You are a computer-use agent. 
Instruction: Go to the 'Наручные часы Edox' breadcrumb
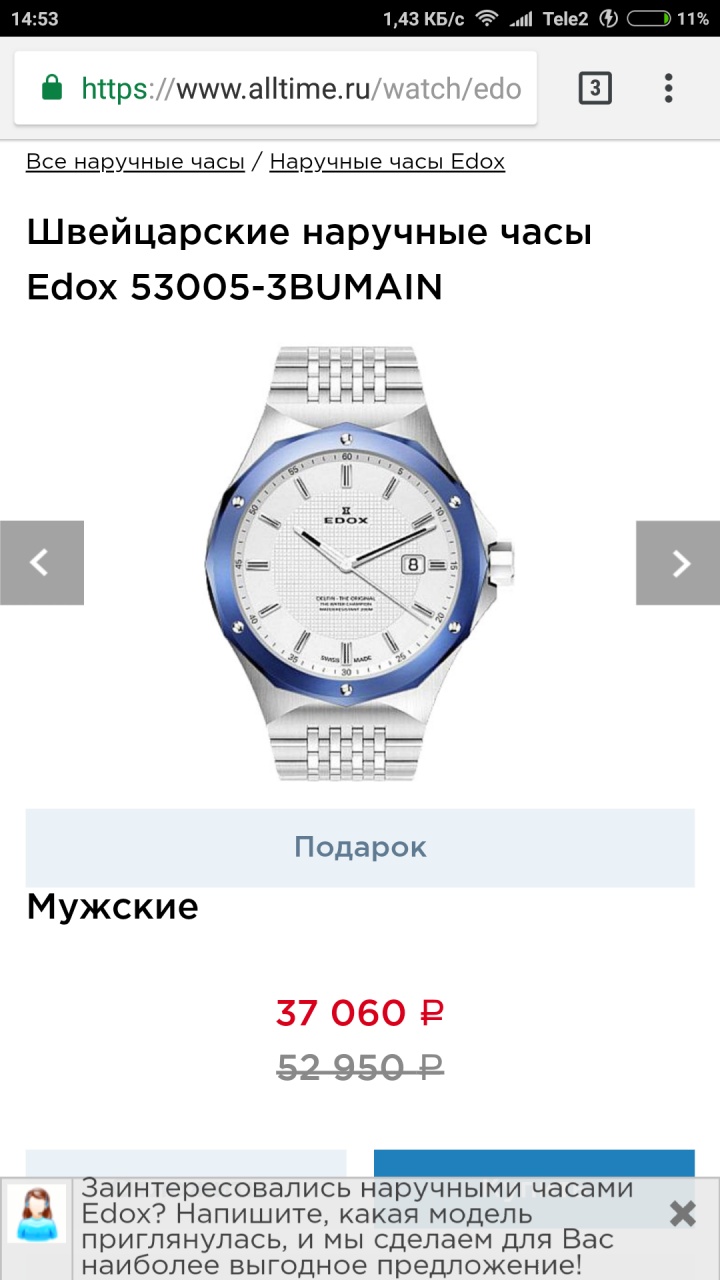click(x=387, y=162)
